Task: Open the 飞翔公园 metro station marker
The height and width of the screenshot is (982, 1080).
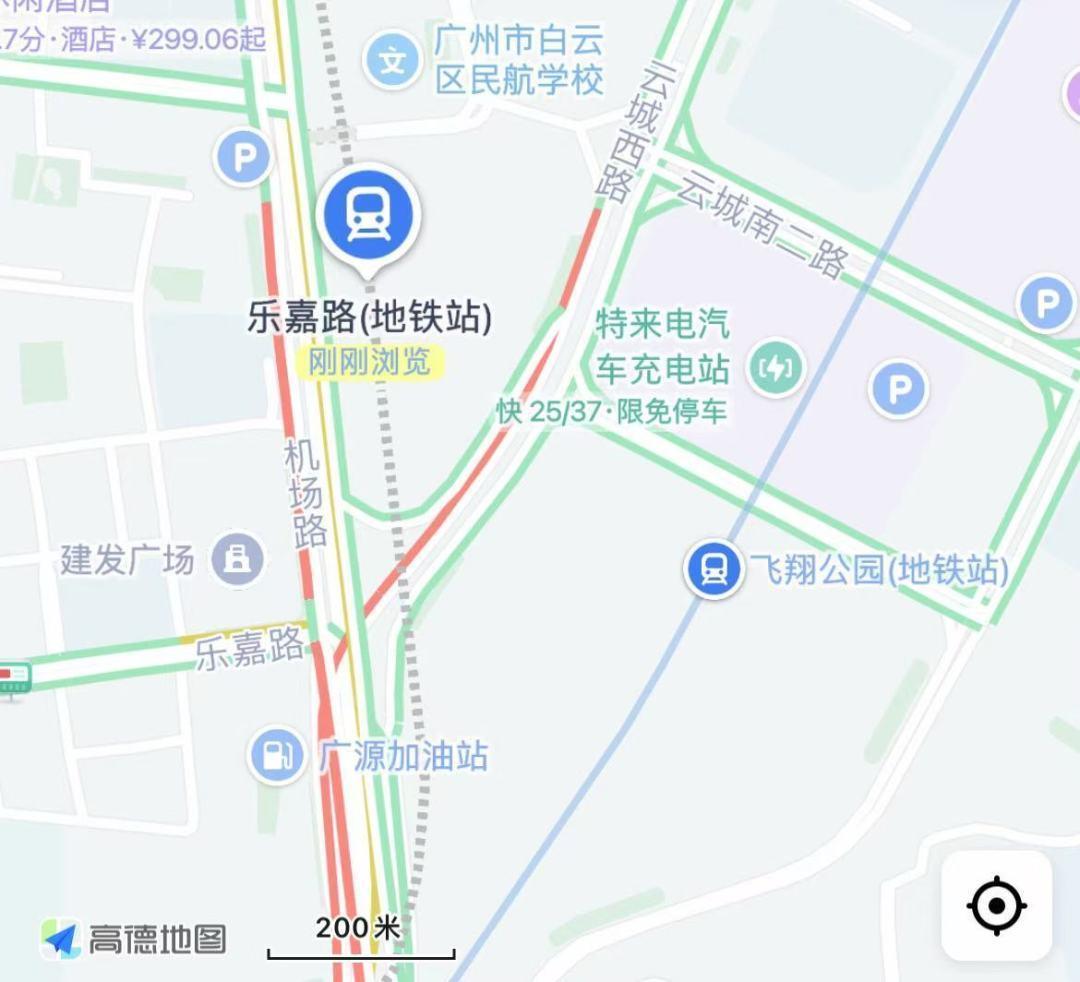Action: [x=713, y=570]
